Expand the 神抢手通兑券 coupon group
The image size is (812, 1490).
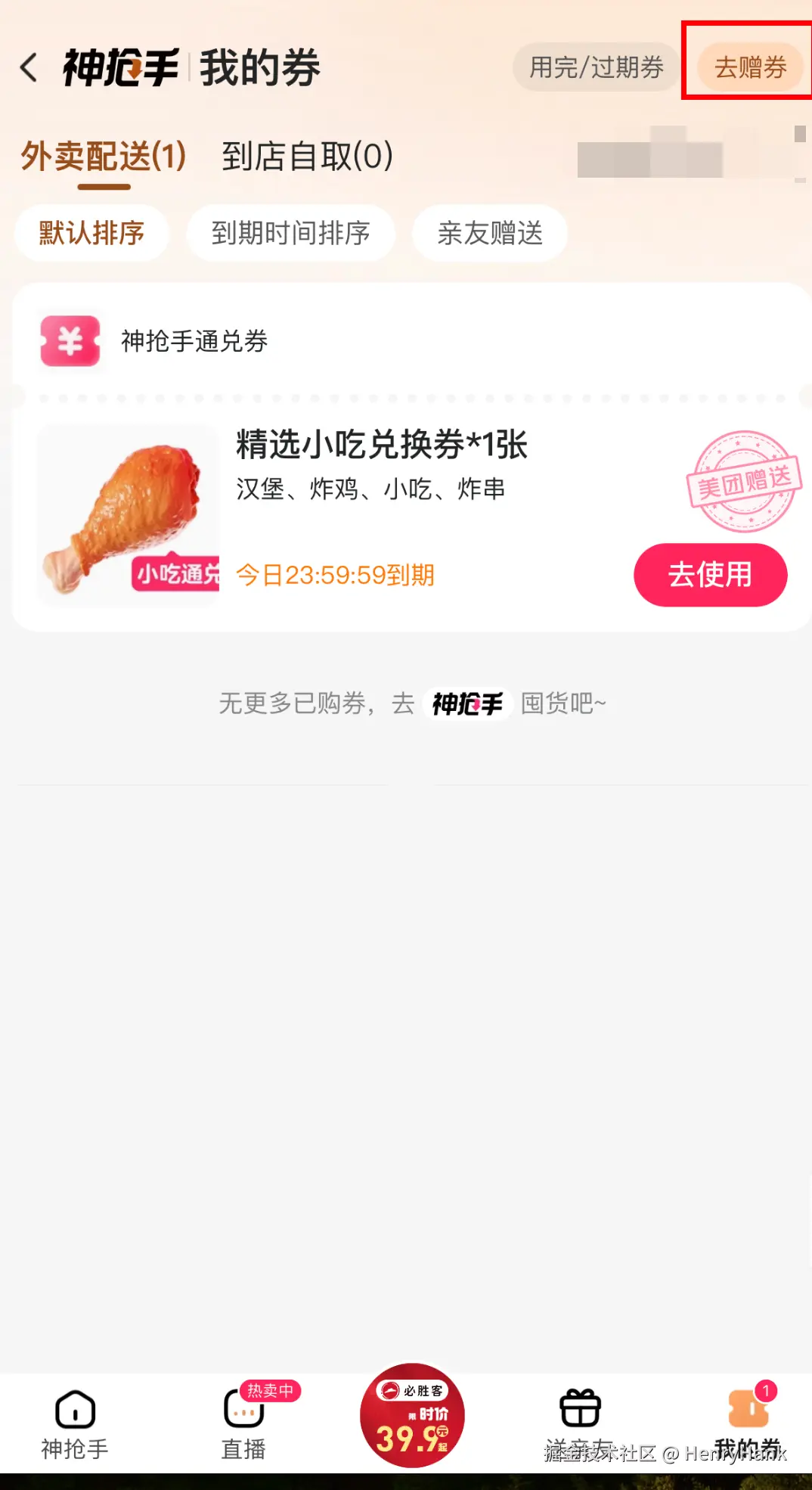[x=194, y=340]
